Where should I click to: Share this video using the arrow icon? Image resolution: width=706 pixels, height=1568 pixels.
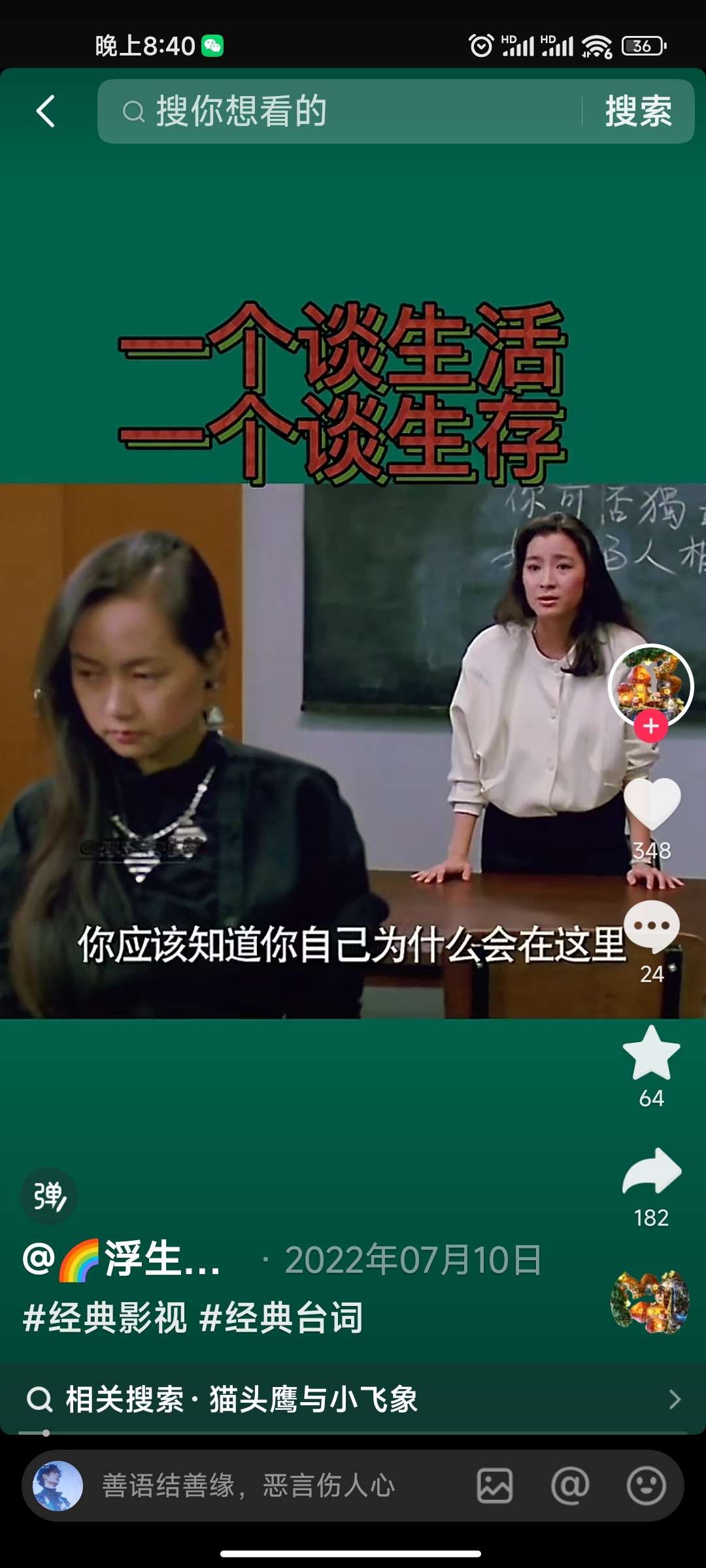pyautogui.click(x=652, y=1172)
